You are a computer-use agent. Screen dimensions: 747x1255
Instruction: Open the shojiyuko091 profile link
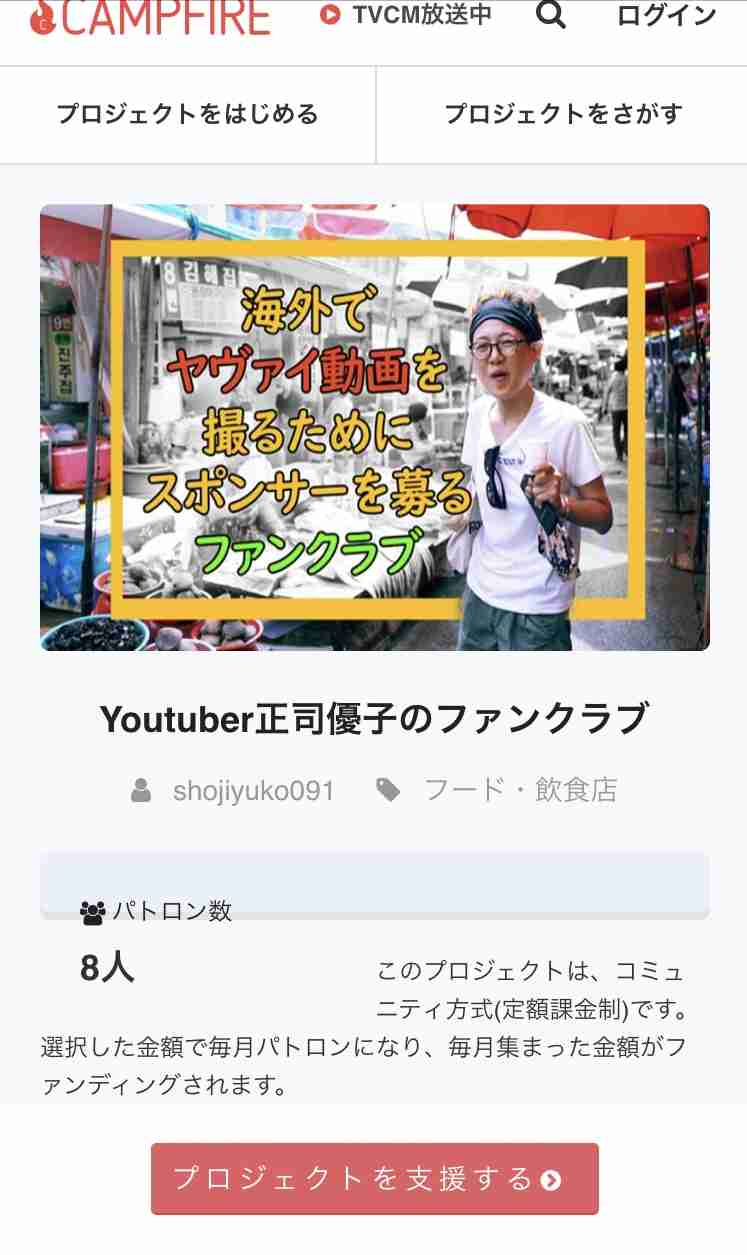pyautogui.click(x=254, y=789)
